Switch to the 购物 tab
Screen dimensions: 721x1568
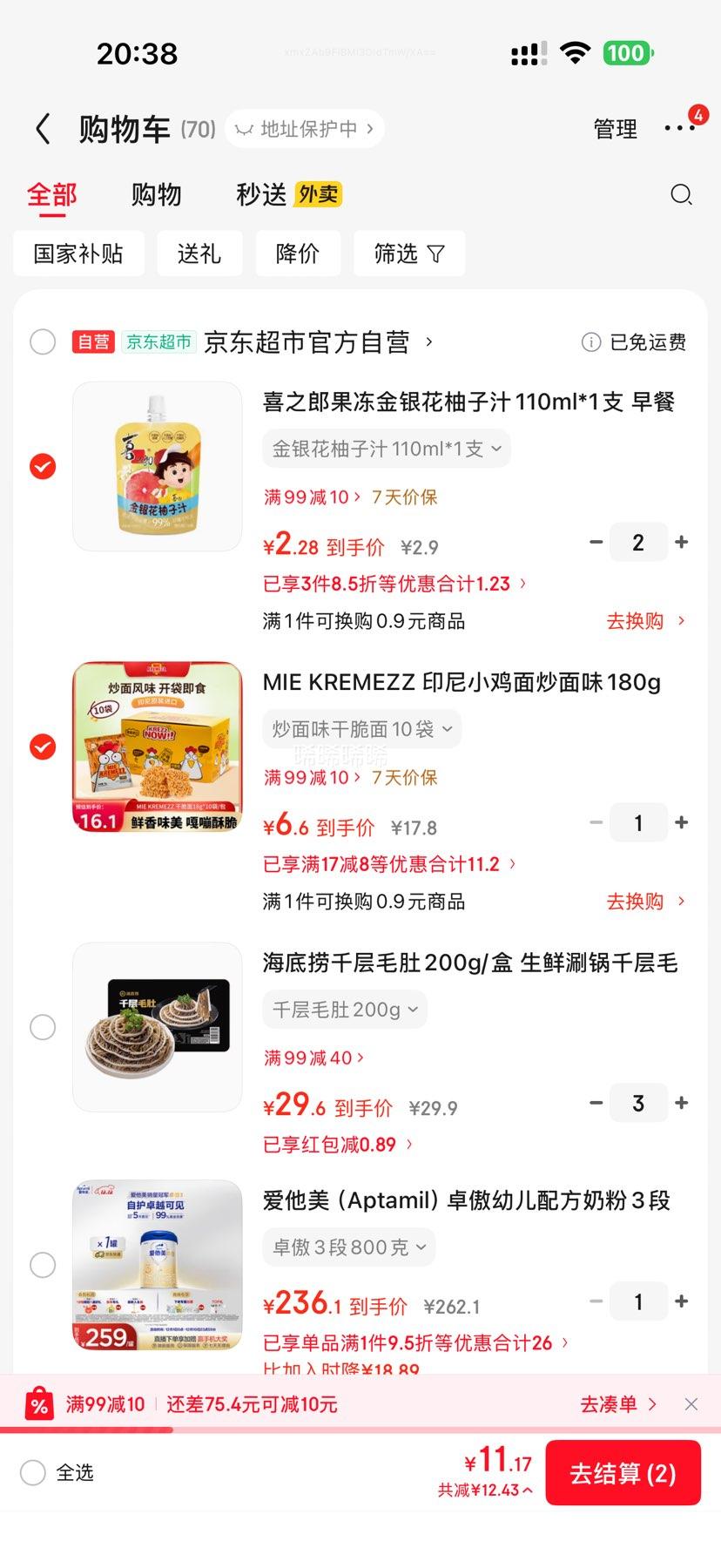pos(156,193)
